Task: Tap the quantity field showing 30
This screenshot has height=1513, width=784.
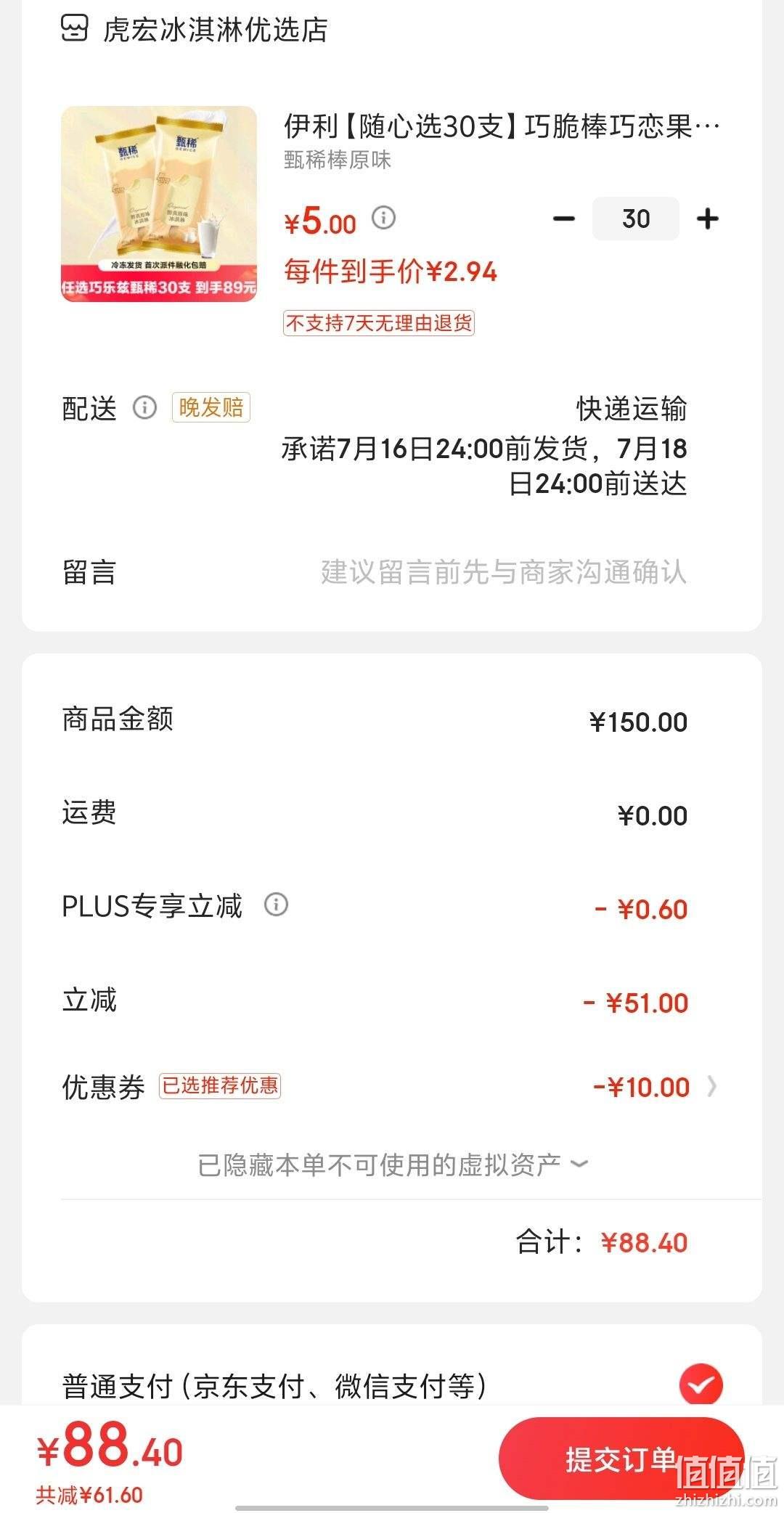Action: coord(636,219)
